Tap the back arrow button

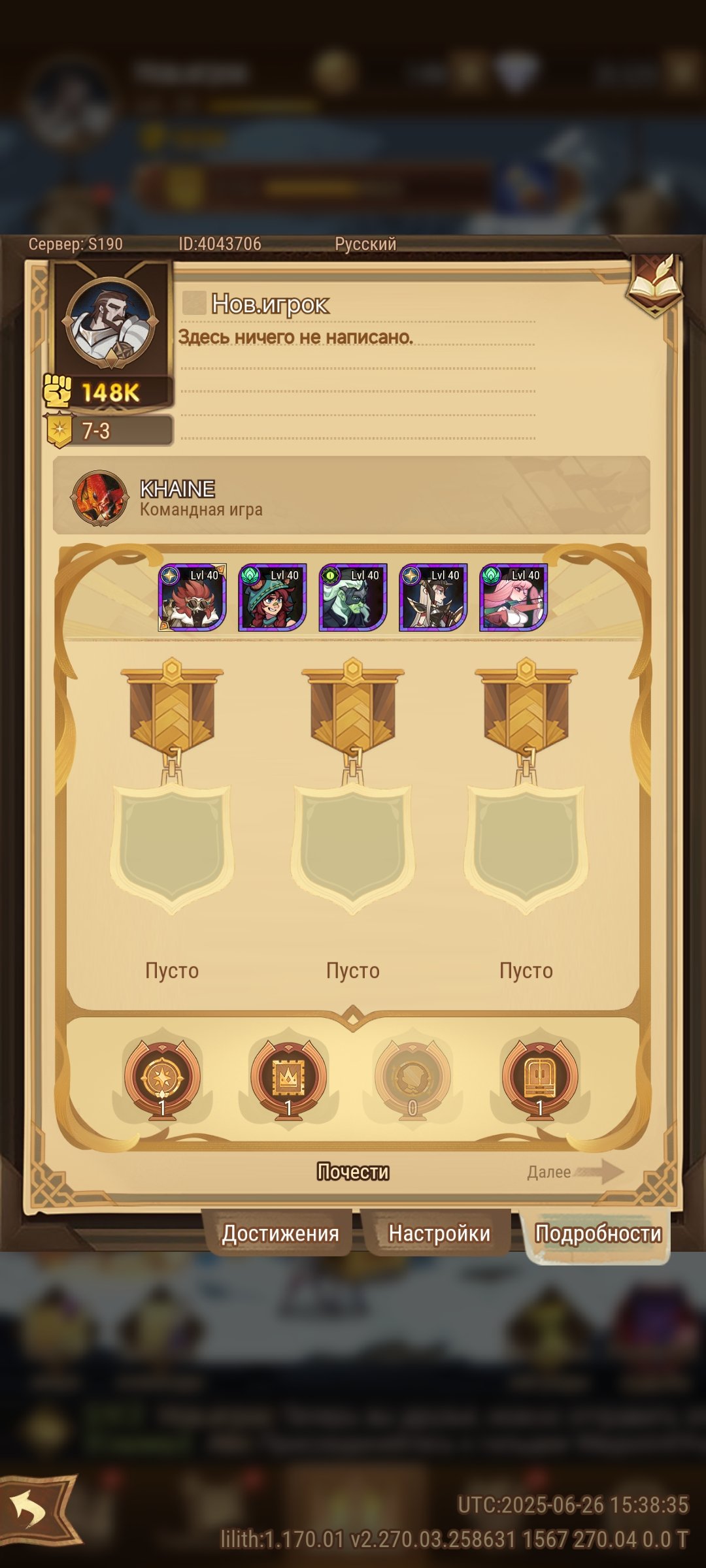tap(33, 1509)
